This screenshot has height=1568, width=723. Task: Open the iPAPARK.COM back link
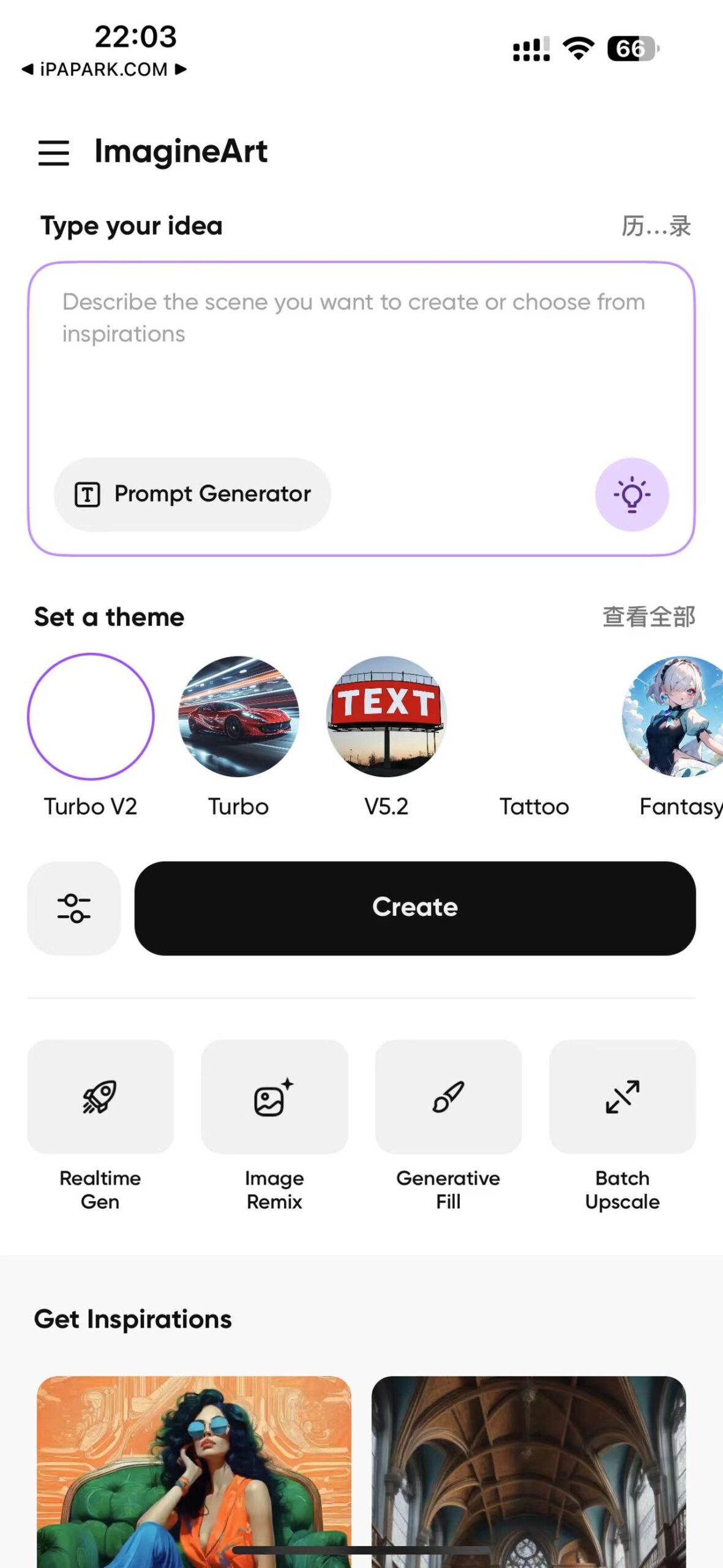(x=102, y=69)
